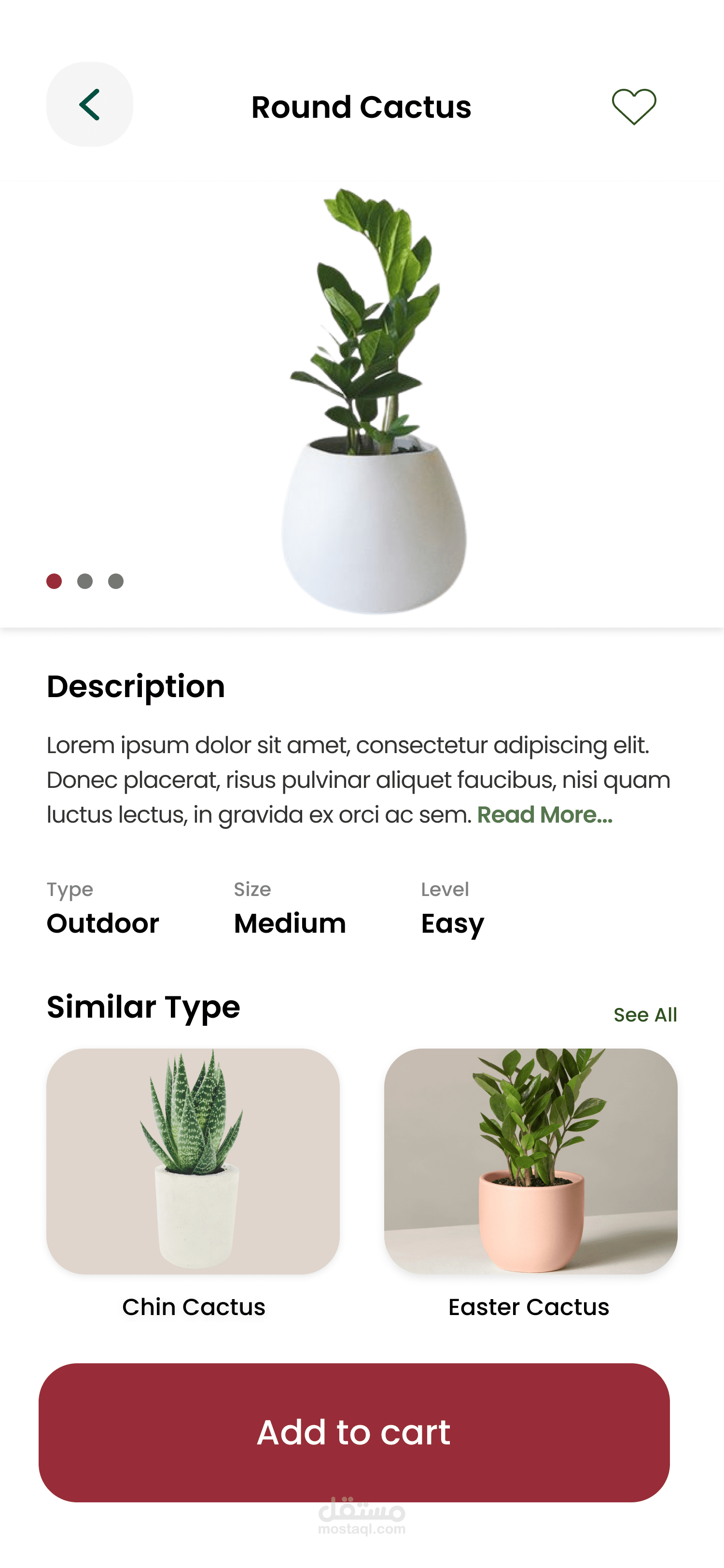Add Round Cactus to favorites with heart
This screenshot has height=1568, width=724.
[633, 107]
